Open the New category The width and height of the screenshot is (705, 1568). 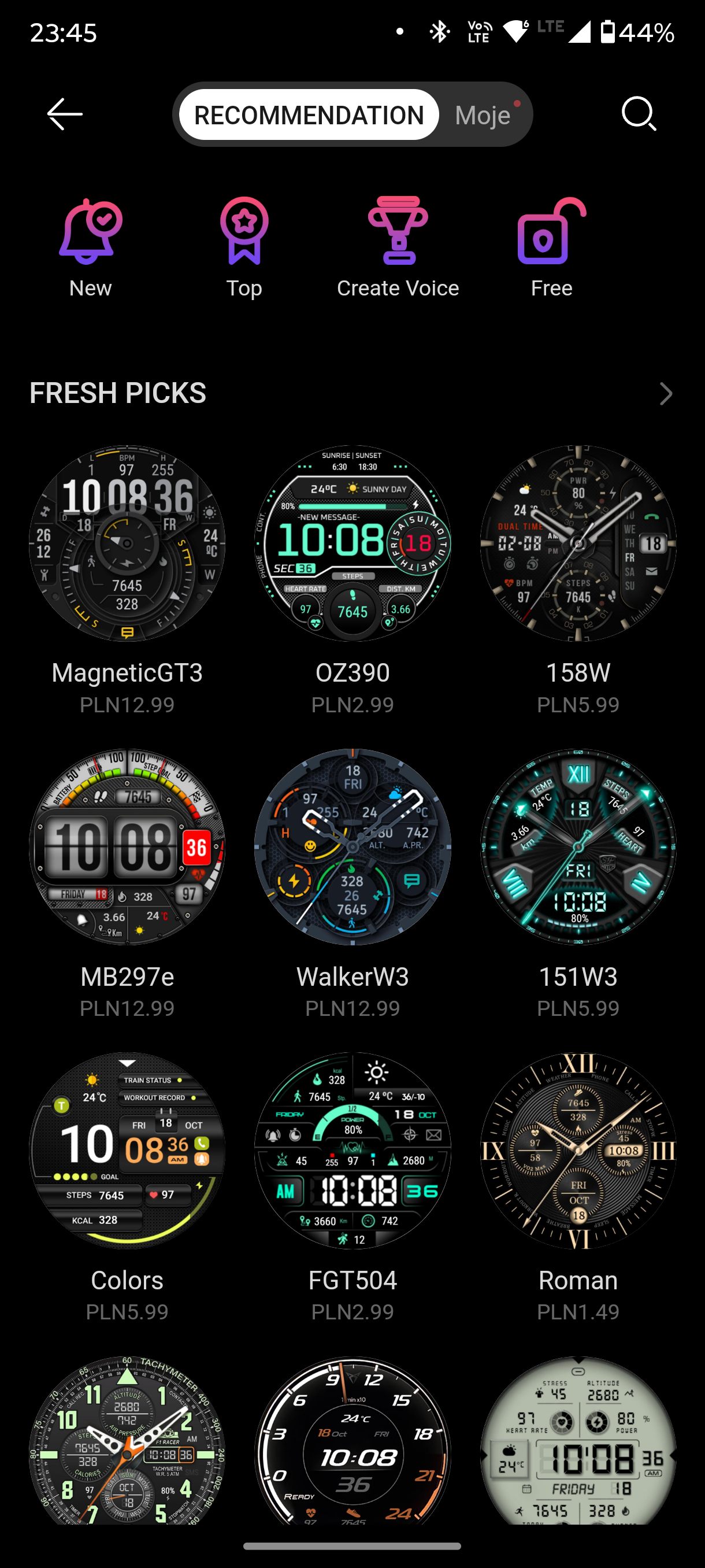tap(91, 247)
